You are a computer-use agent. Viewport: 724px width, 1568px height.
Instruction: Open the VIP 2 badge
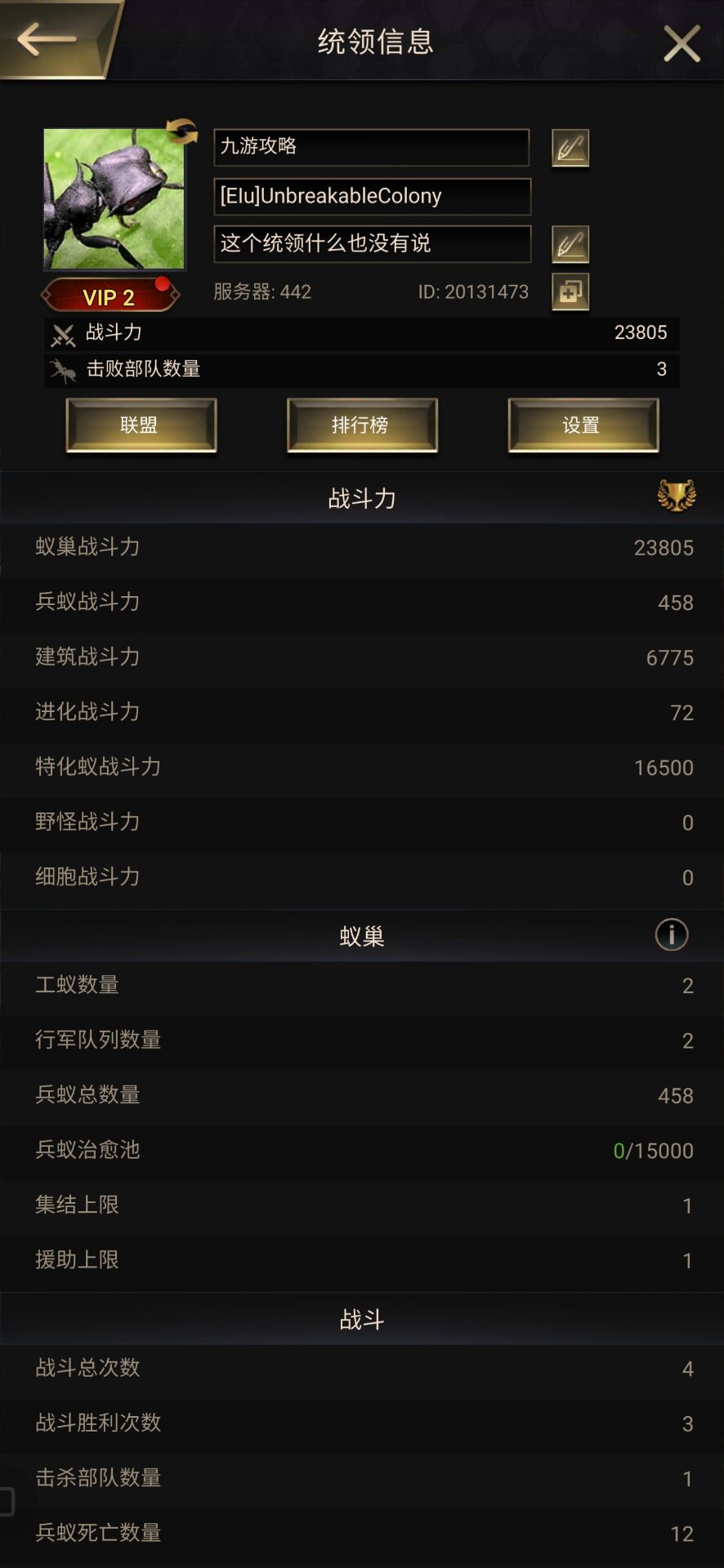(109, 296)
